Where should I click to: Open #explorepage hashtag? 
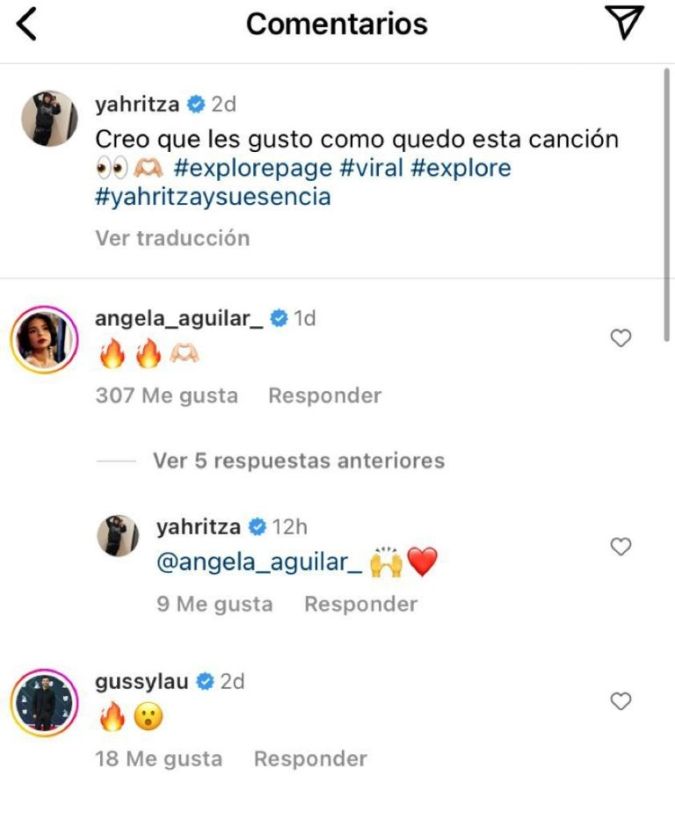[253, 168]
